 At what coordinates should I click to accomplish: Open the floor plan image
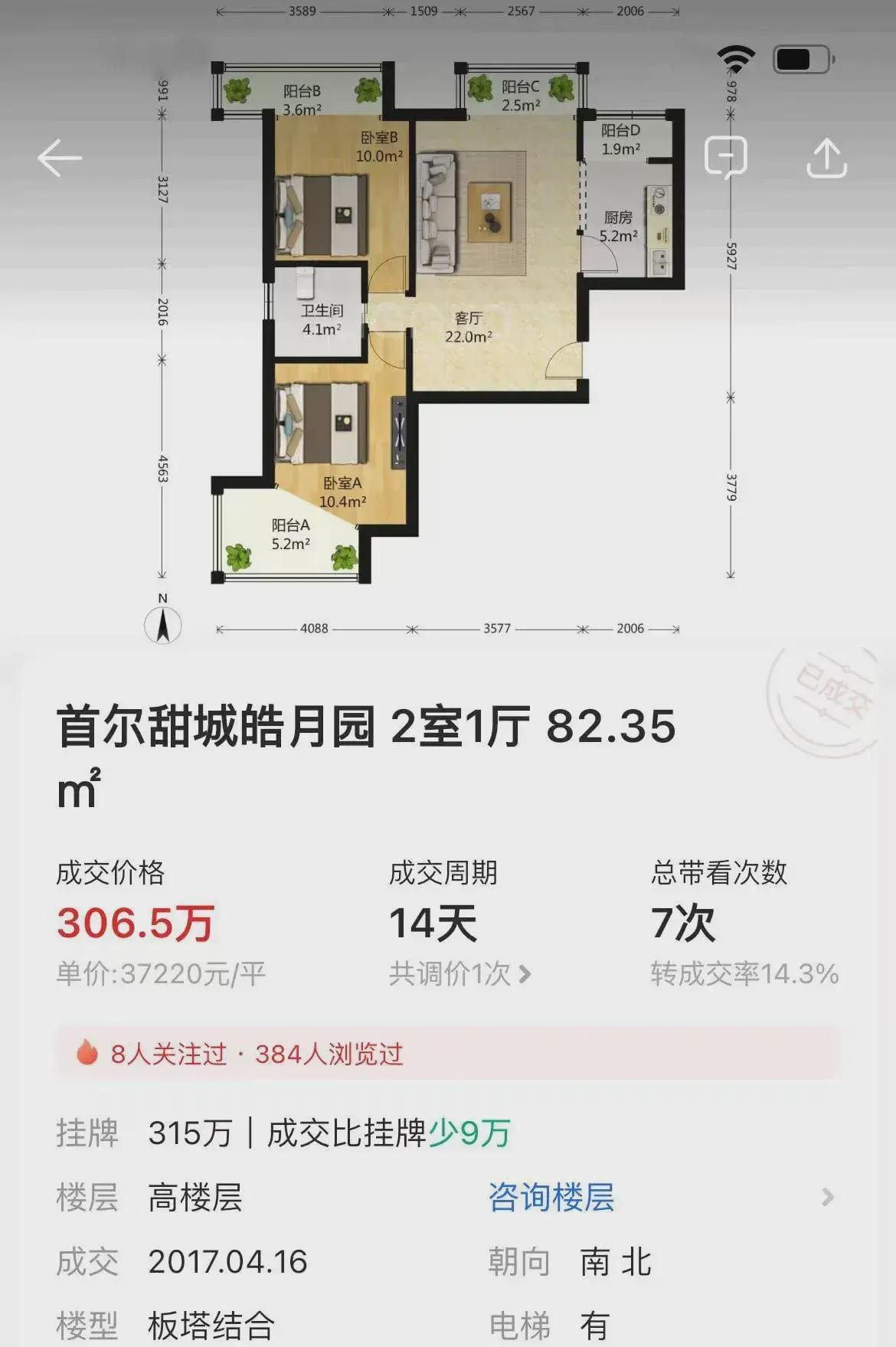448,322
